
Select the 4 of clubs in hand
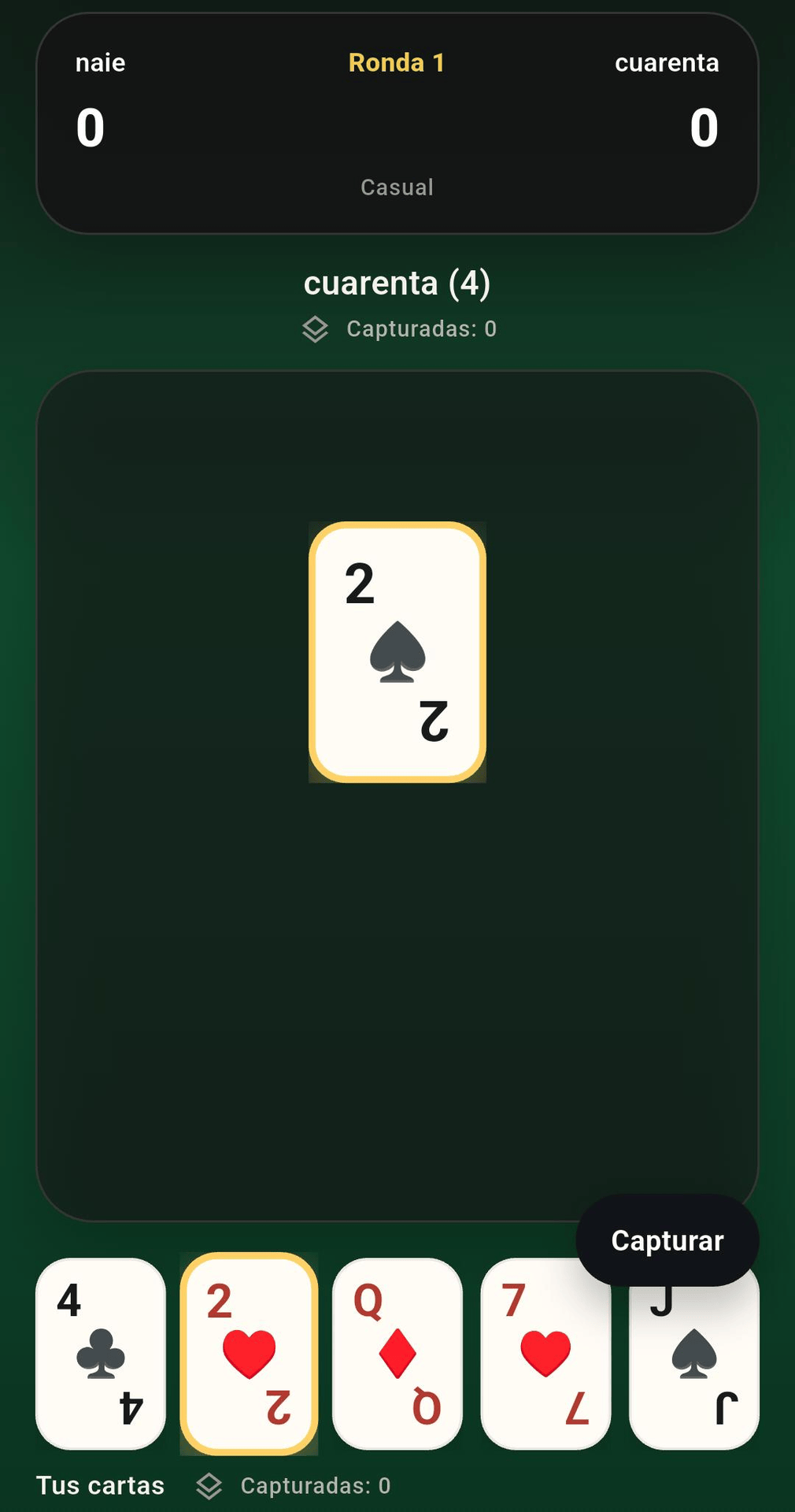tap(101, 1353)
